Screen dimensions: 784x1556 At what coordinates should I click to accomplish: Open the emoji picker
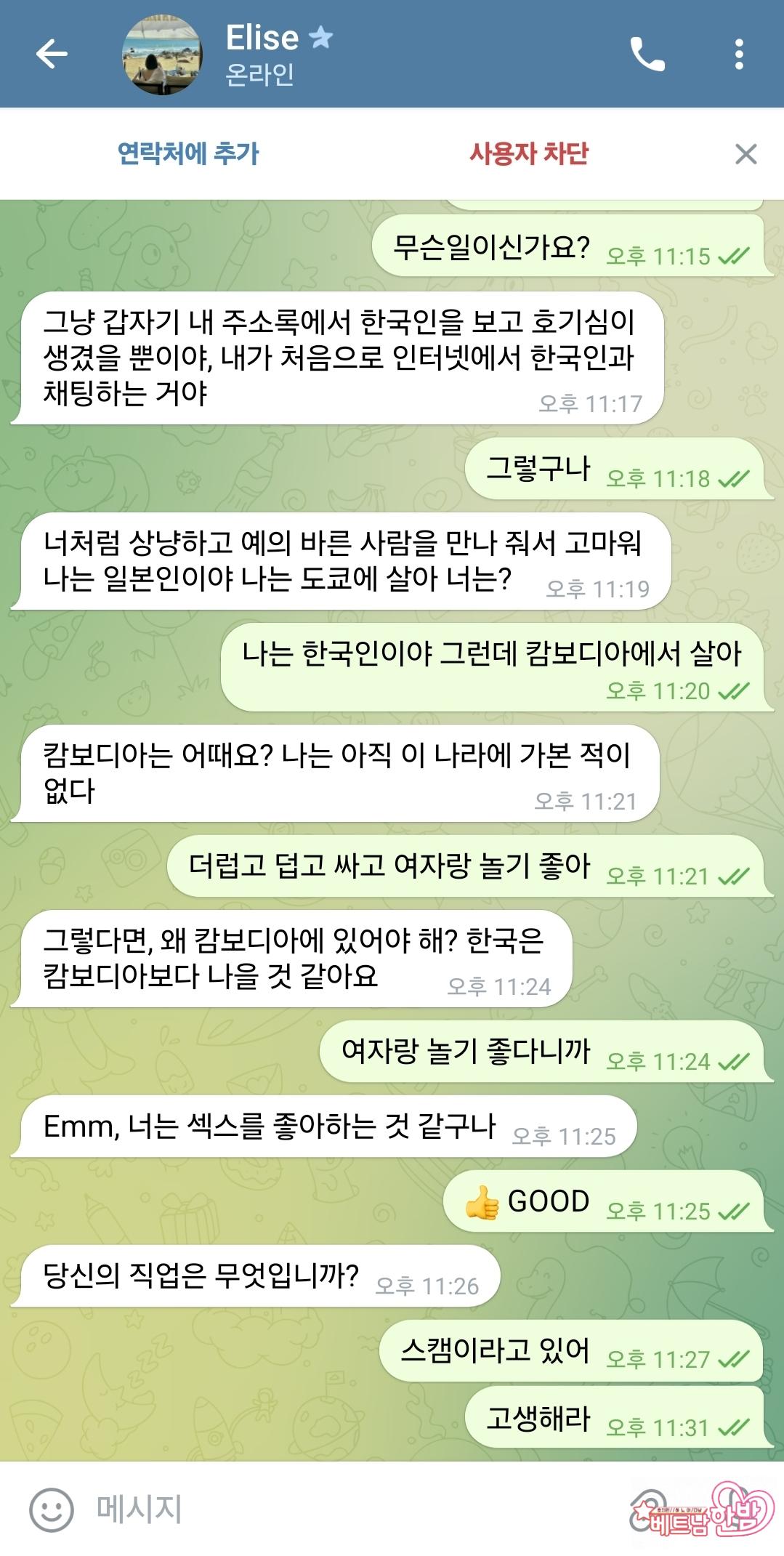tap(52, 1509)
